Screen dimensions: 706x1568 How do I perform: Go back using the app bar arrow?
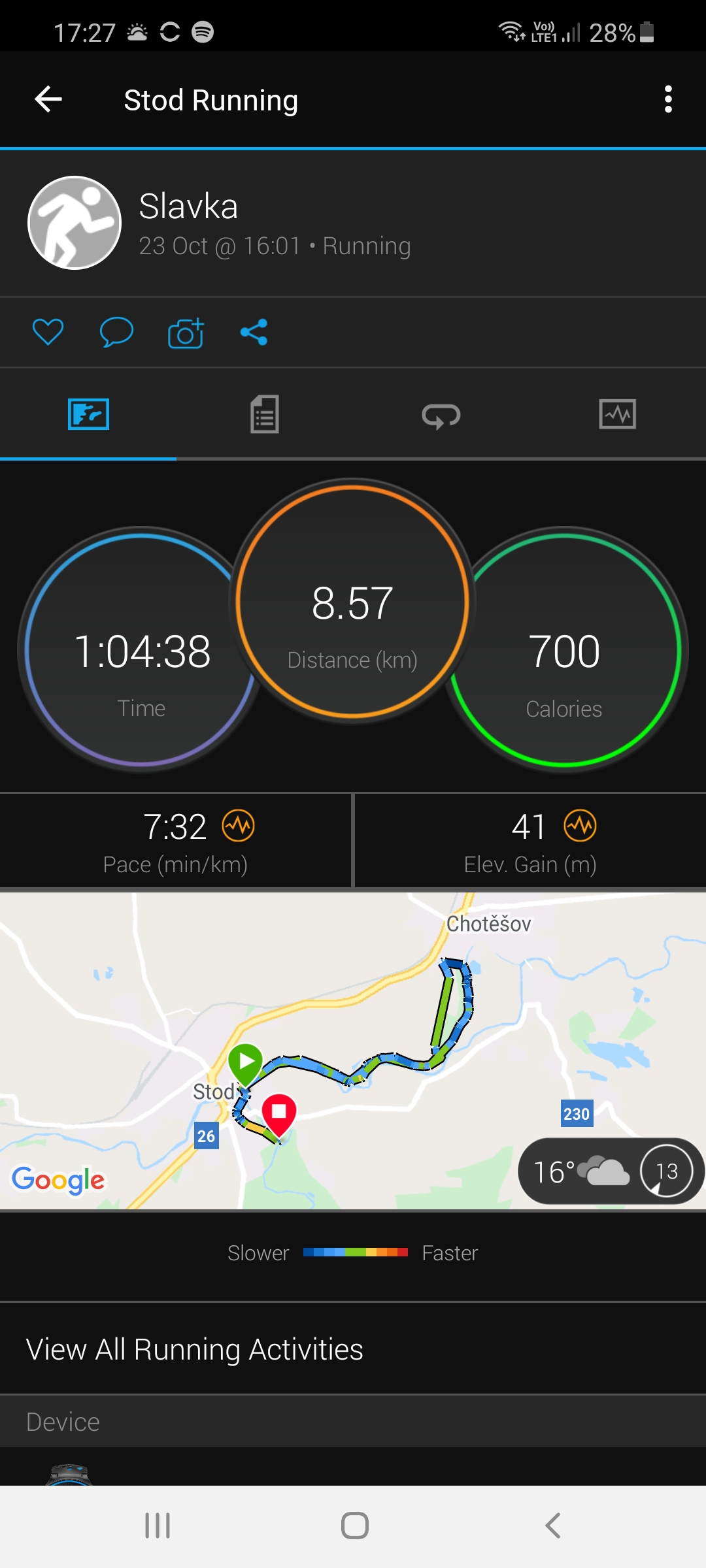(x=48, y=99)
